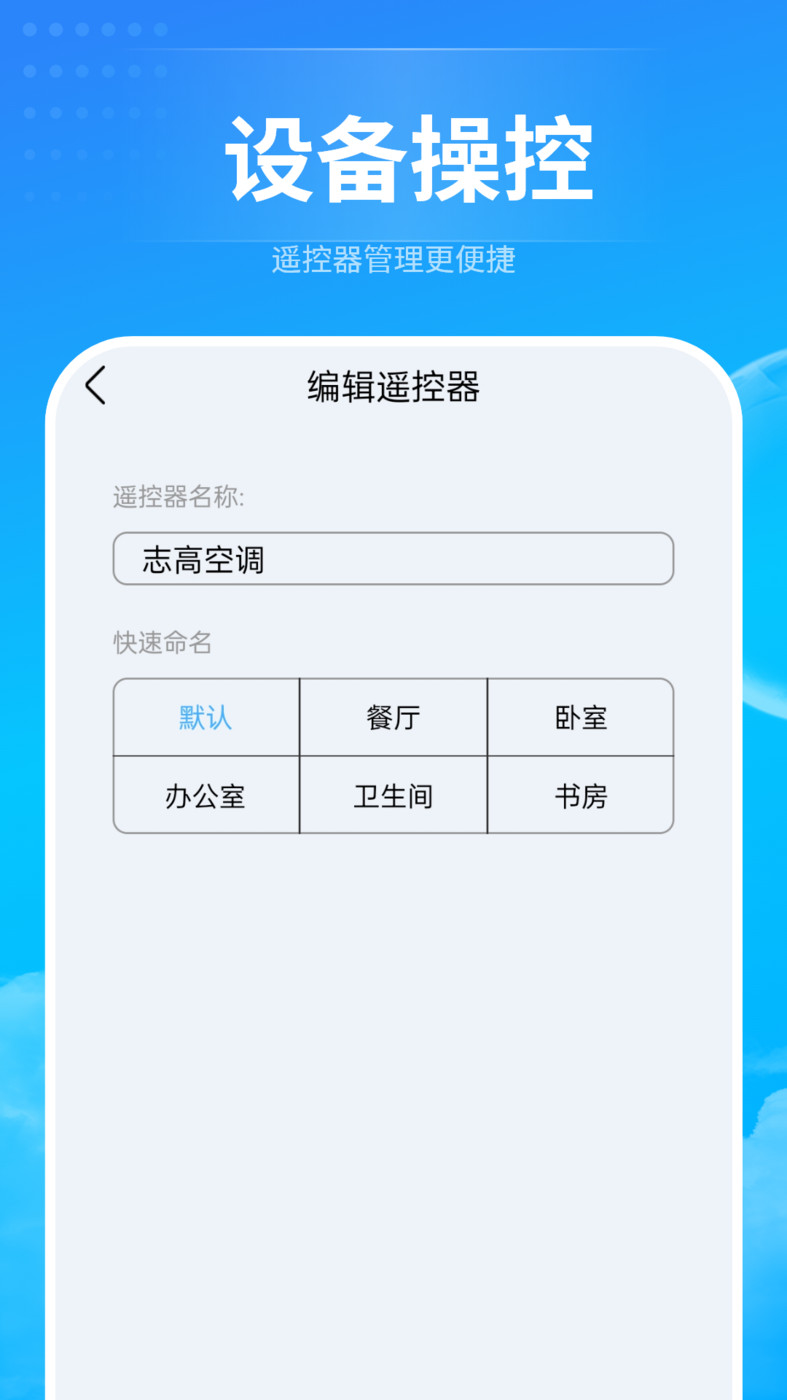Click the 编辑遥控器 page title
This screenshot has height=1400, width=787.
[393, 387]
